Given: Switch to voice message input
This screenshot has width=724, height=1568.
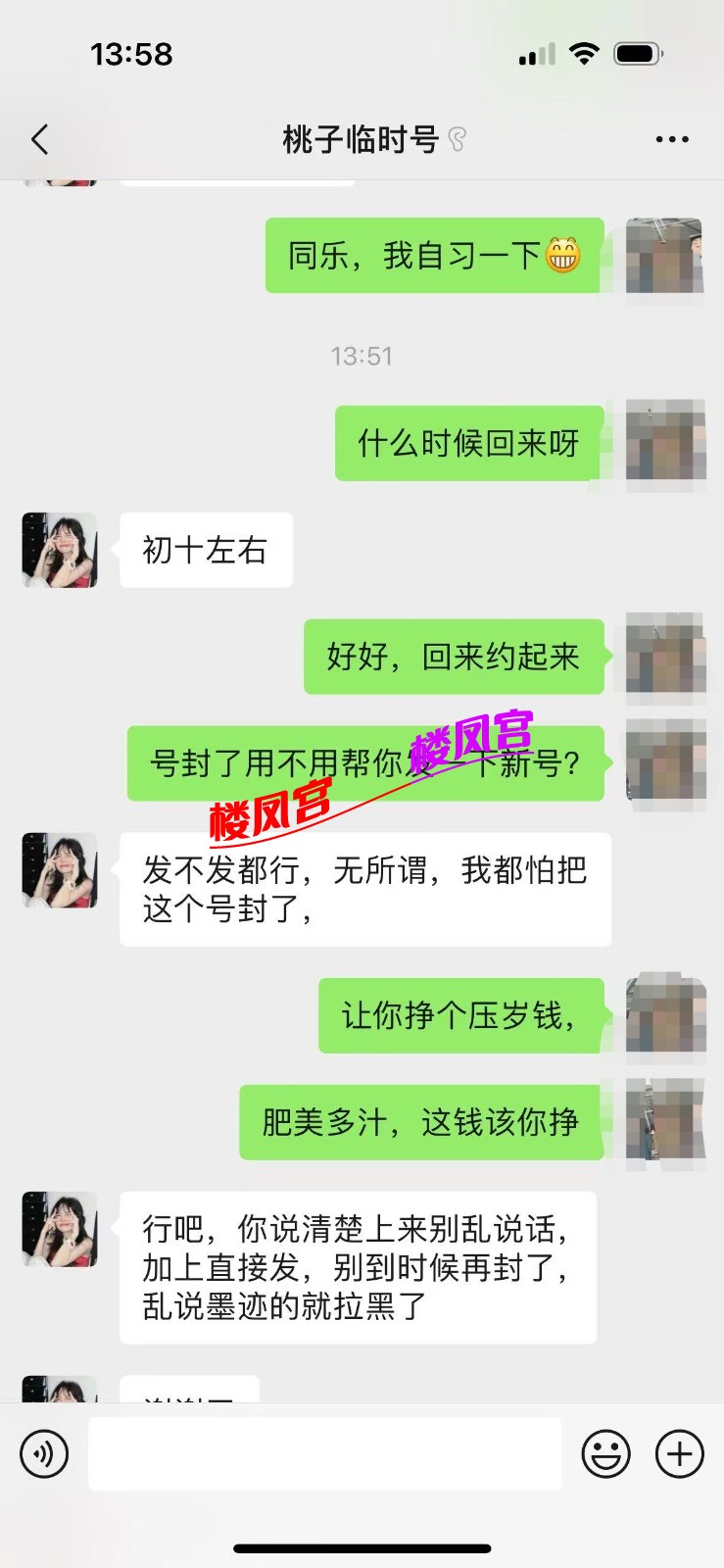Looking at the screenshot, I should pos(44,1453).
